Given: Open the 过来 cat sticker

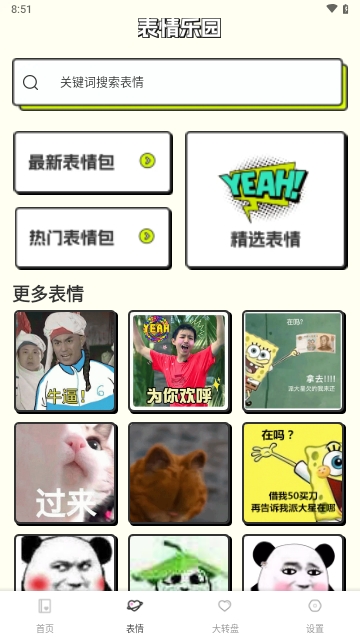Looking at the screenshot, I should pos(66,473).
